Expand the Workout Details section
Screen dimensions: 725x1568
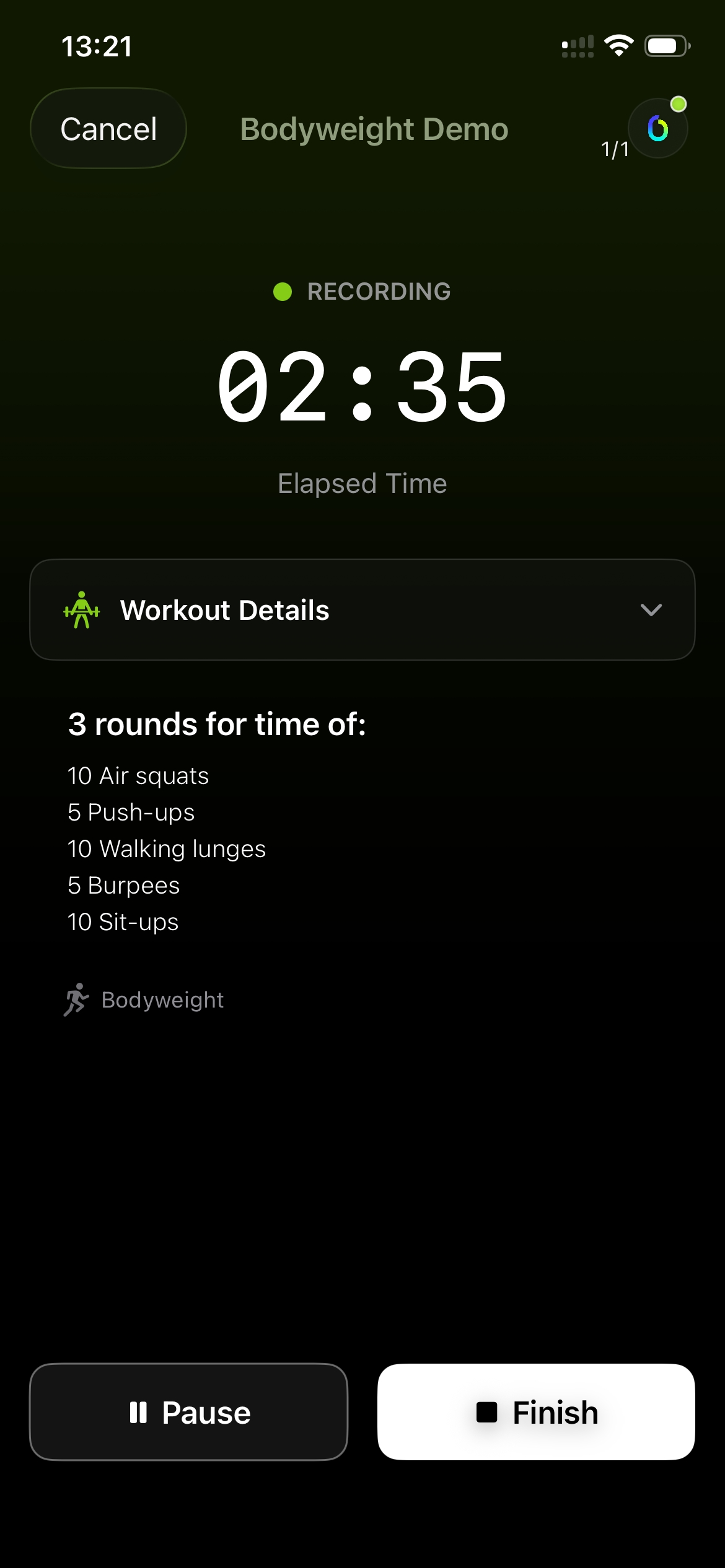pyautogui.click(x=362, y=610)
